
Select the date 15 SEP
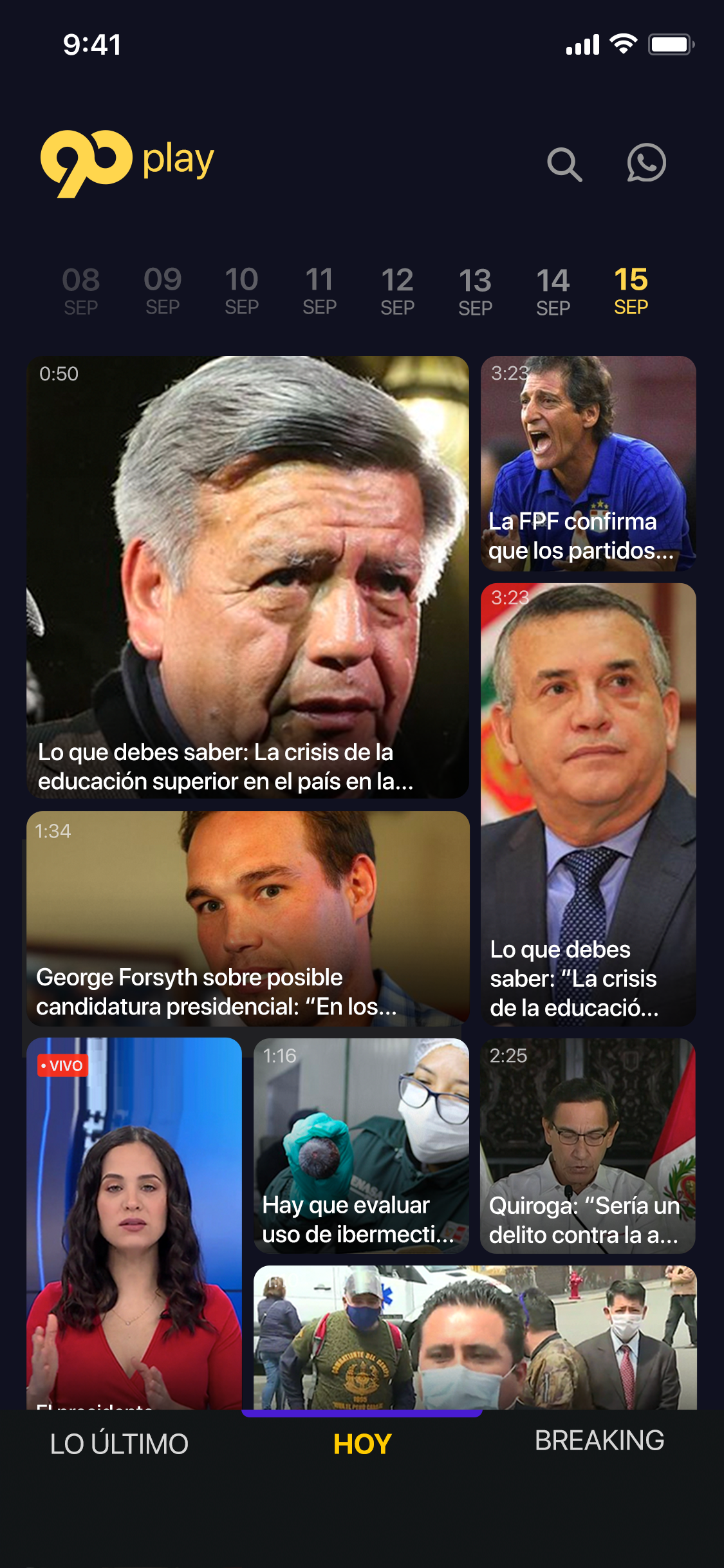point(631,291)
